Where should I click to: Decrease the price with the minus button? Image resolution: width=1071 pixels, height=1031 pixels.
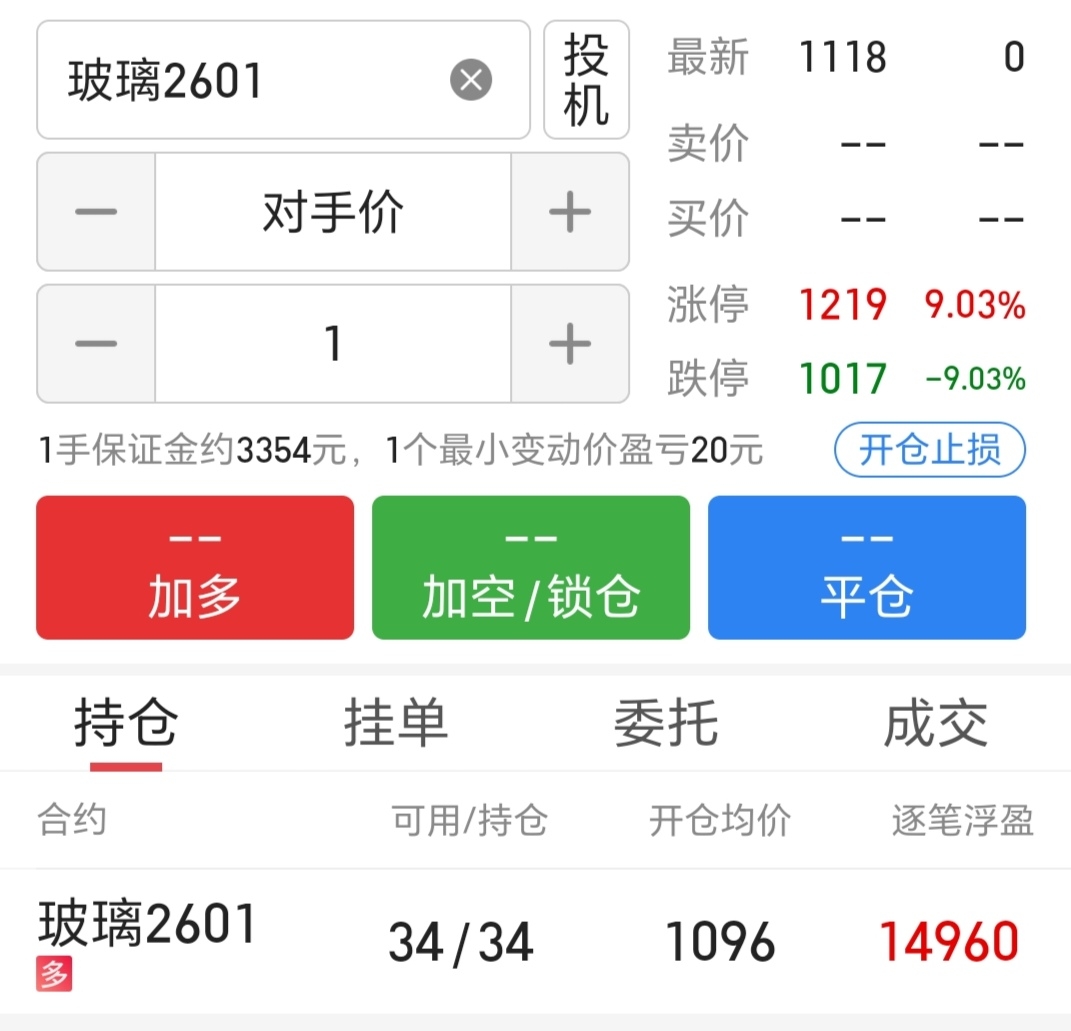pos(96,212)
